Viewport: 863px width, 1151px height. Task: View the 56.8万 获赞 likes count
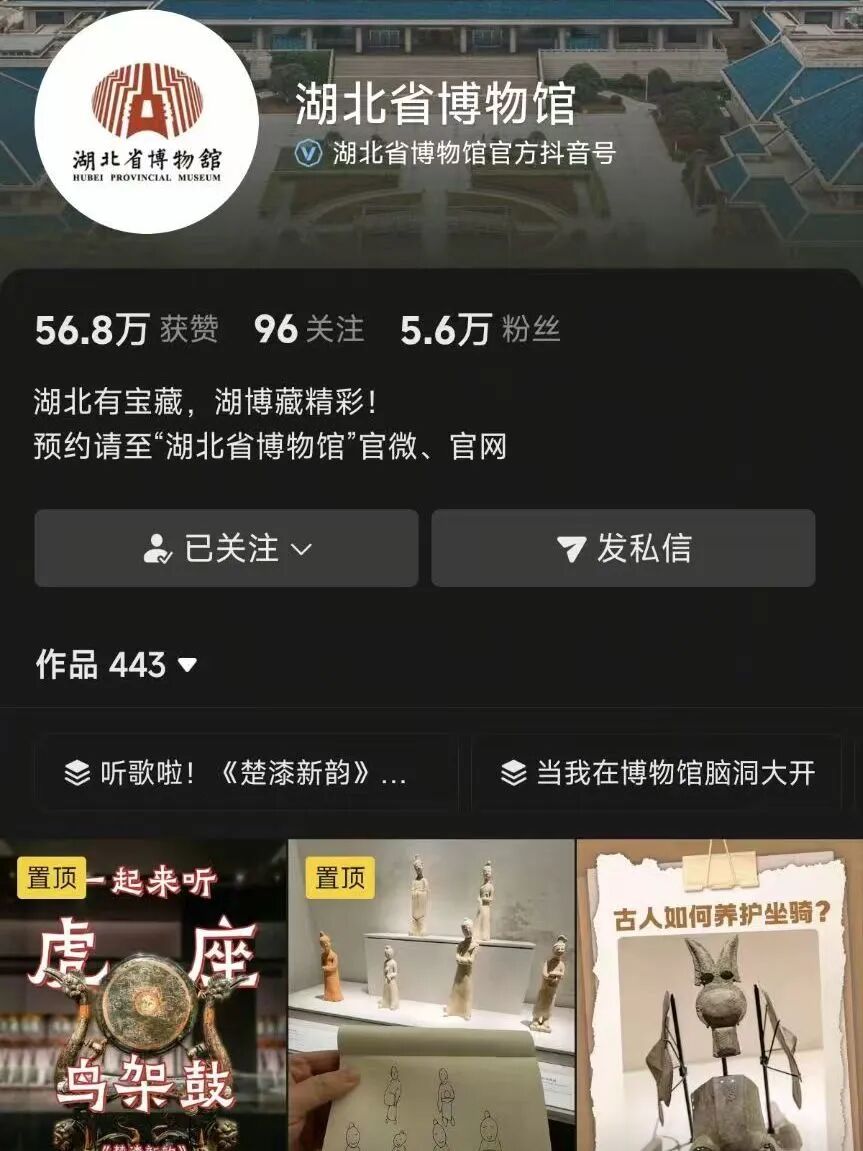[x=126, y=329]
